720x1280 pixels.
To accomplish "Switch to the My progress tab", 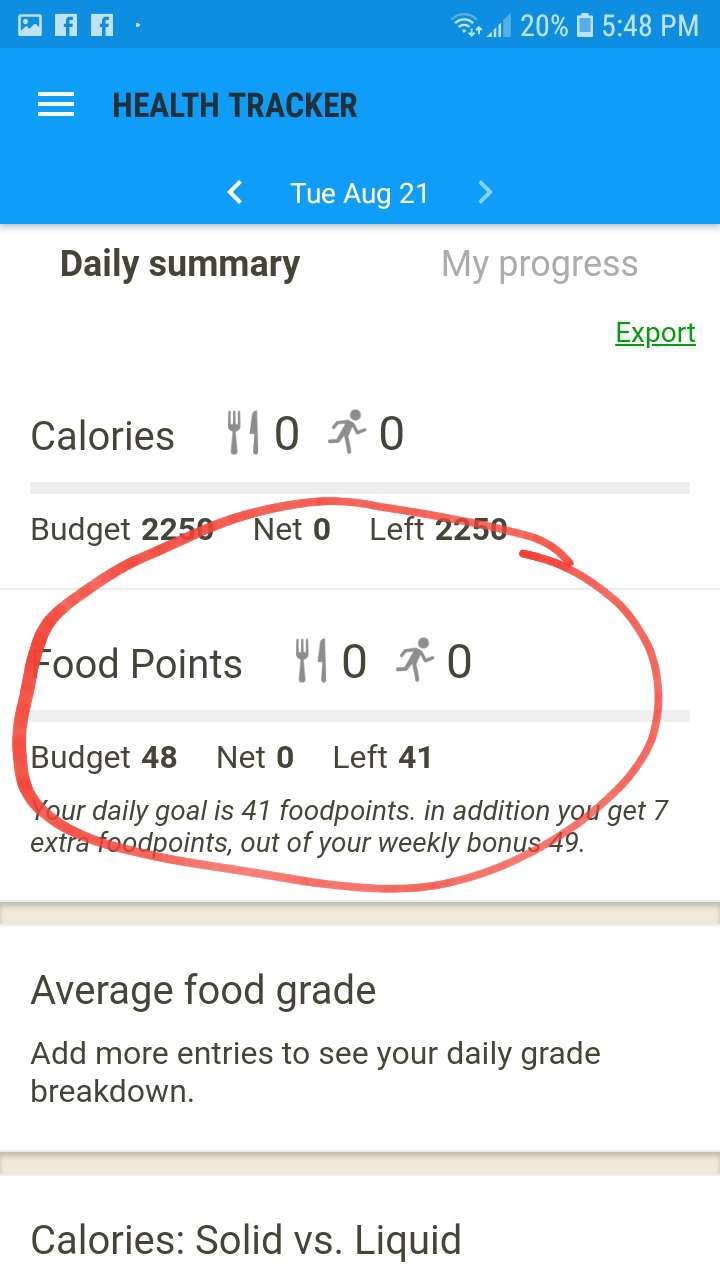I will pos(539,263).
